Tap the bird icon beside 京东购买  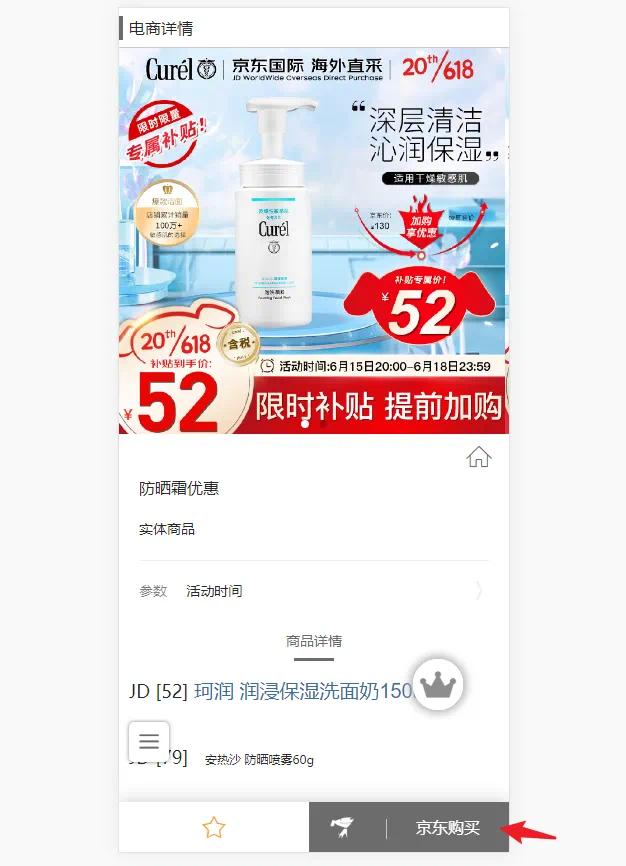[x=343, y=827]
